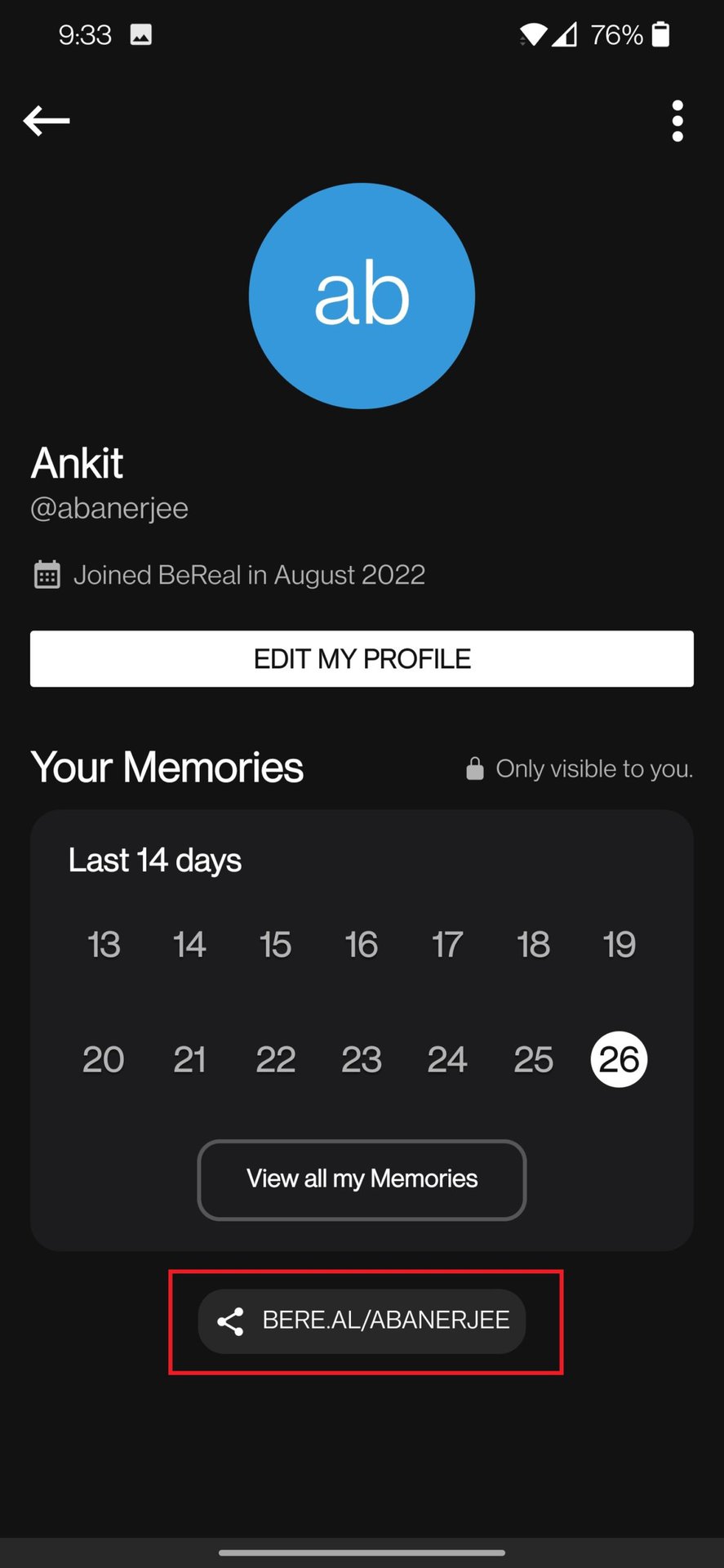Share the BERE.AL/ABANERJEE profile link

pos(362,1321)
